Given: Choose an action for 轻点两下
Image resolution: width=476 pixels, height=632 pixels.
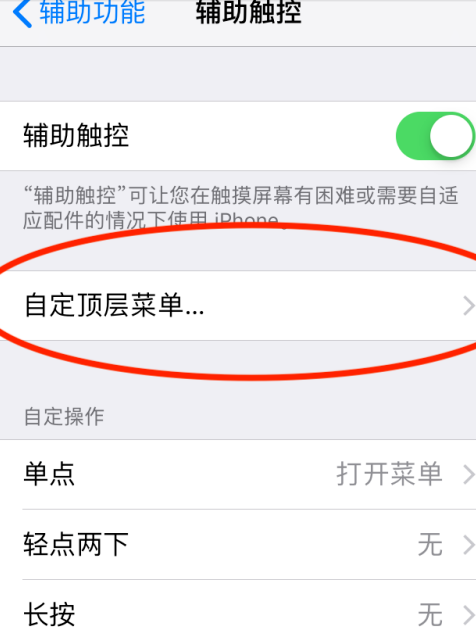Looking at the screenshot, I should 238,545.
